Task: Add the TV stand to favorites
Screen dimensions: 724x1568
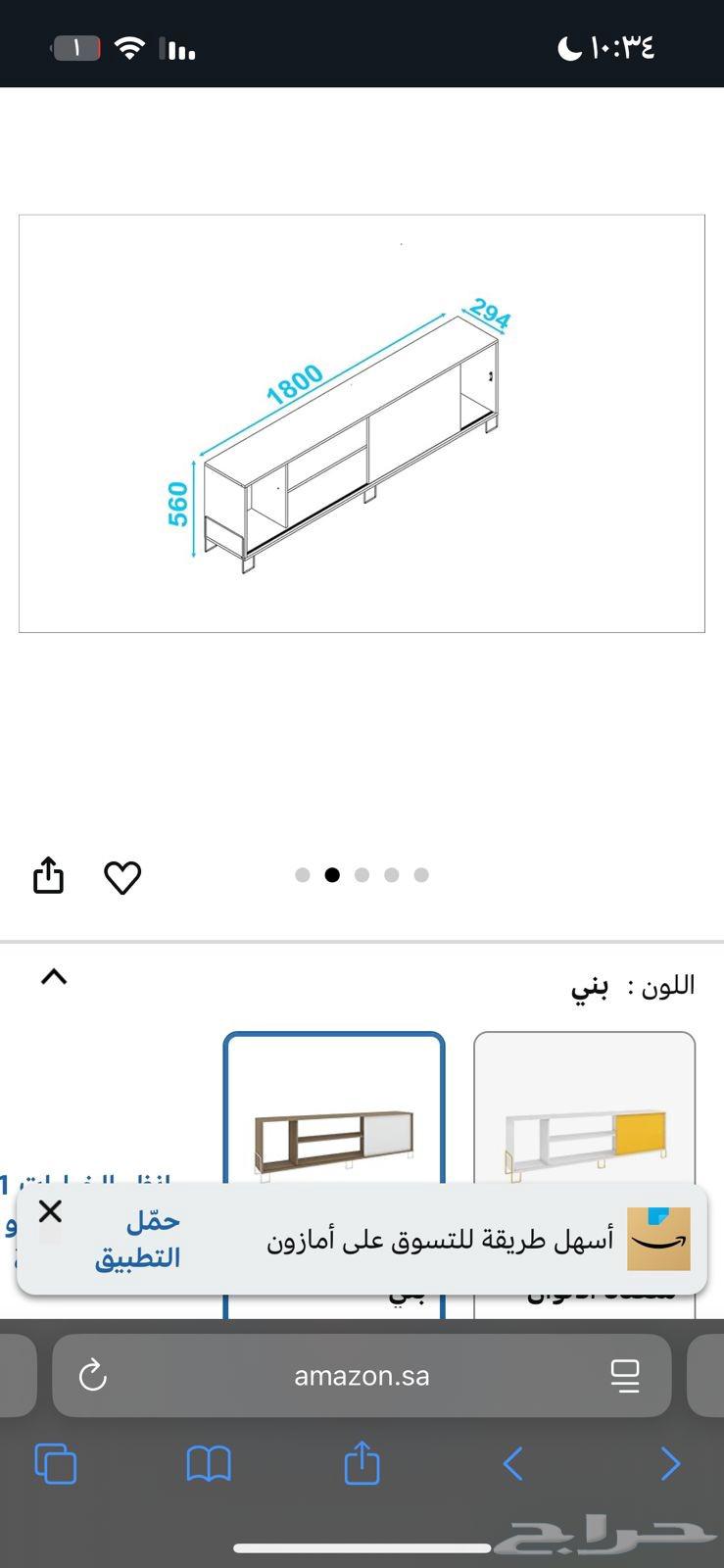Action: (x=122, y=877)
